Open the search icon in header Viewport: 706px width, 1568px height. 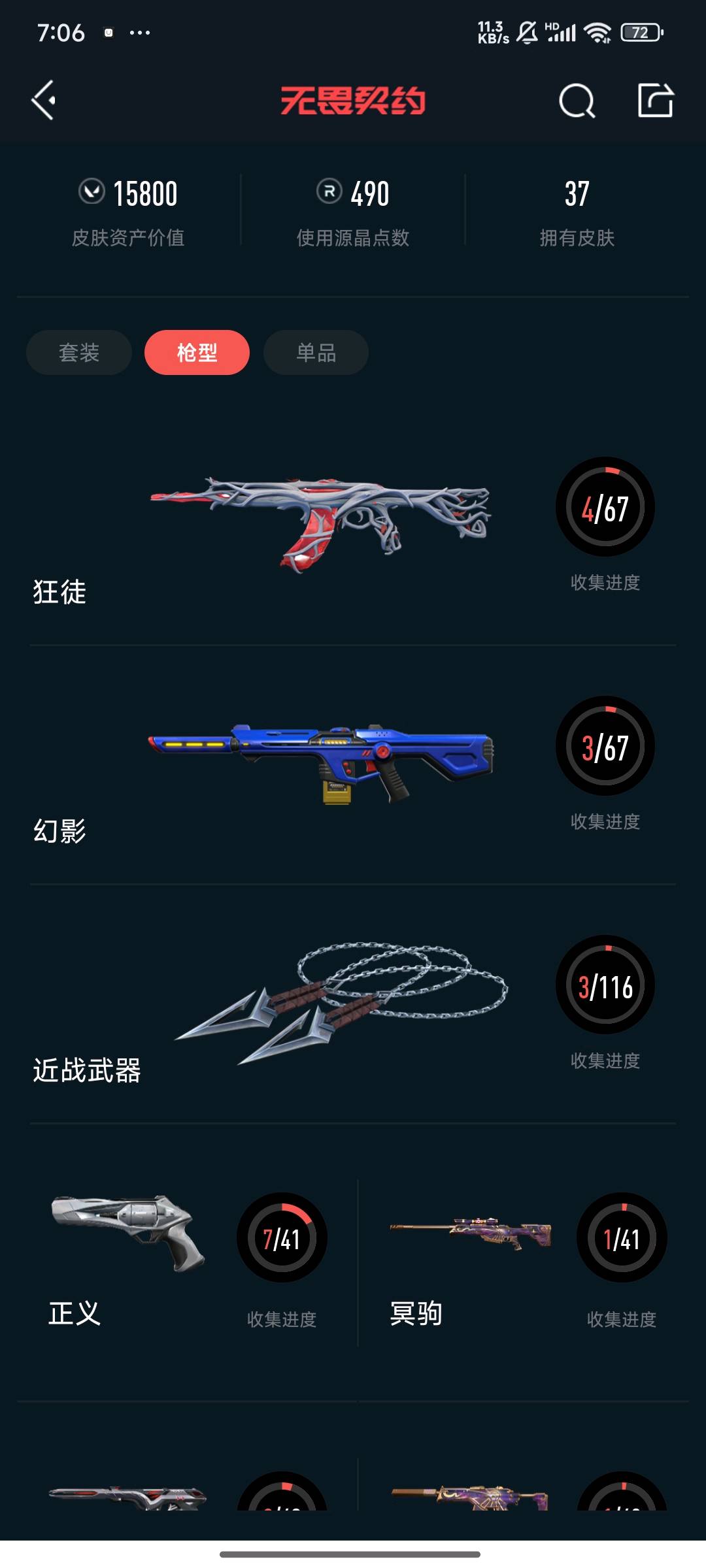(x=577, y=101)
